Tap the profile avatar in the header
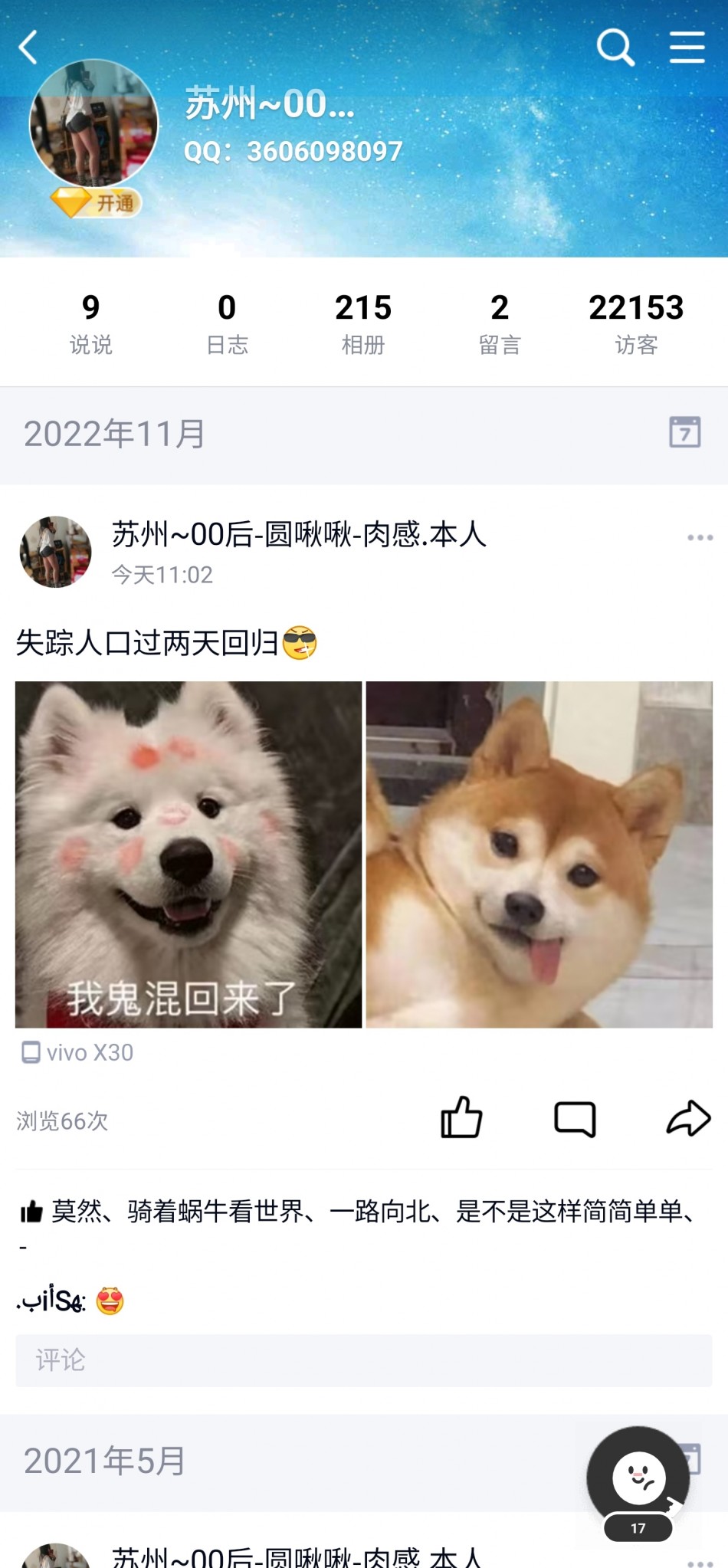 93,123
